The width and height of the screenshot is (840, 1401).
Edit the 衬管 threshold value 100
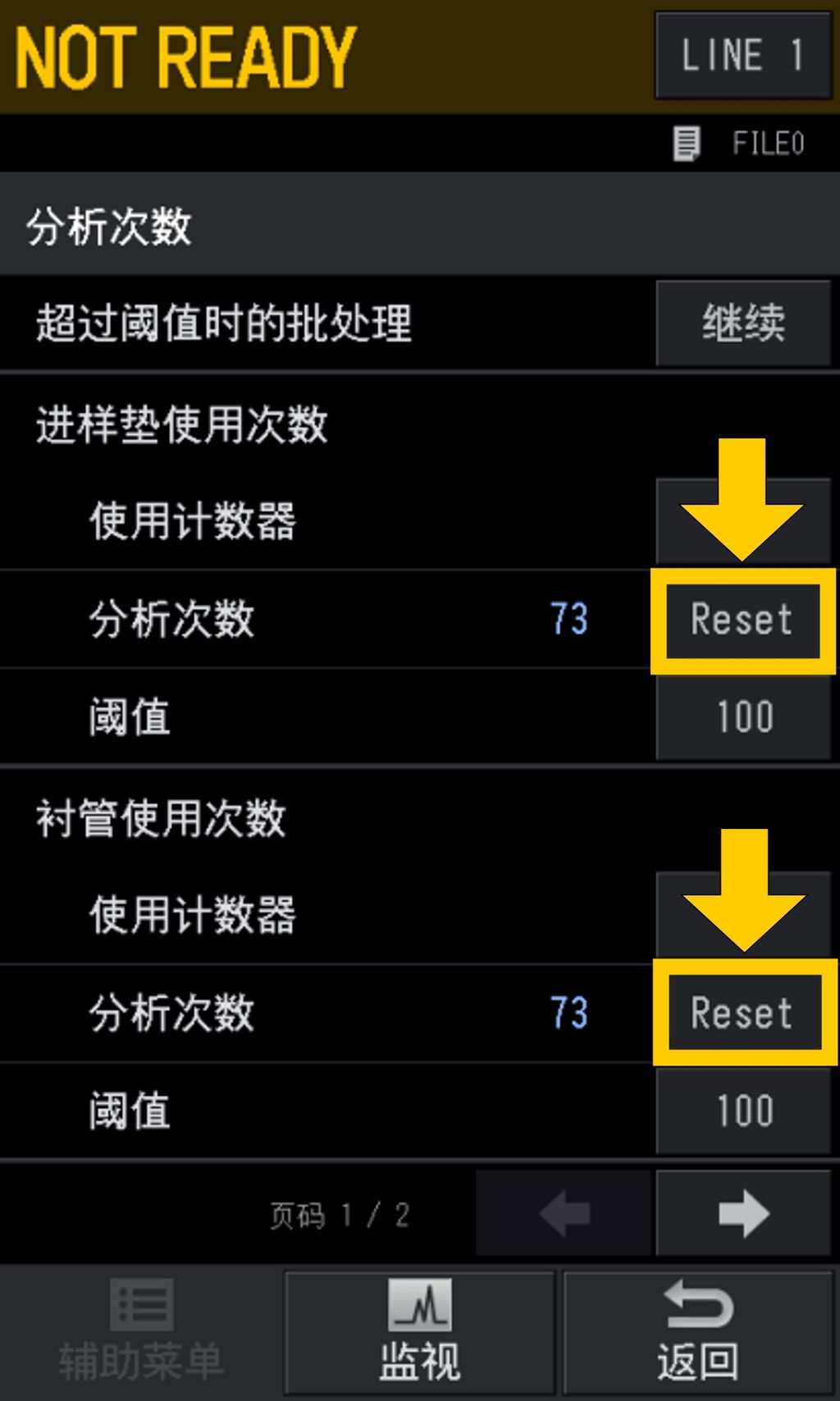[743, 1110]
